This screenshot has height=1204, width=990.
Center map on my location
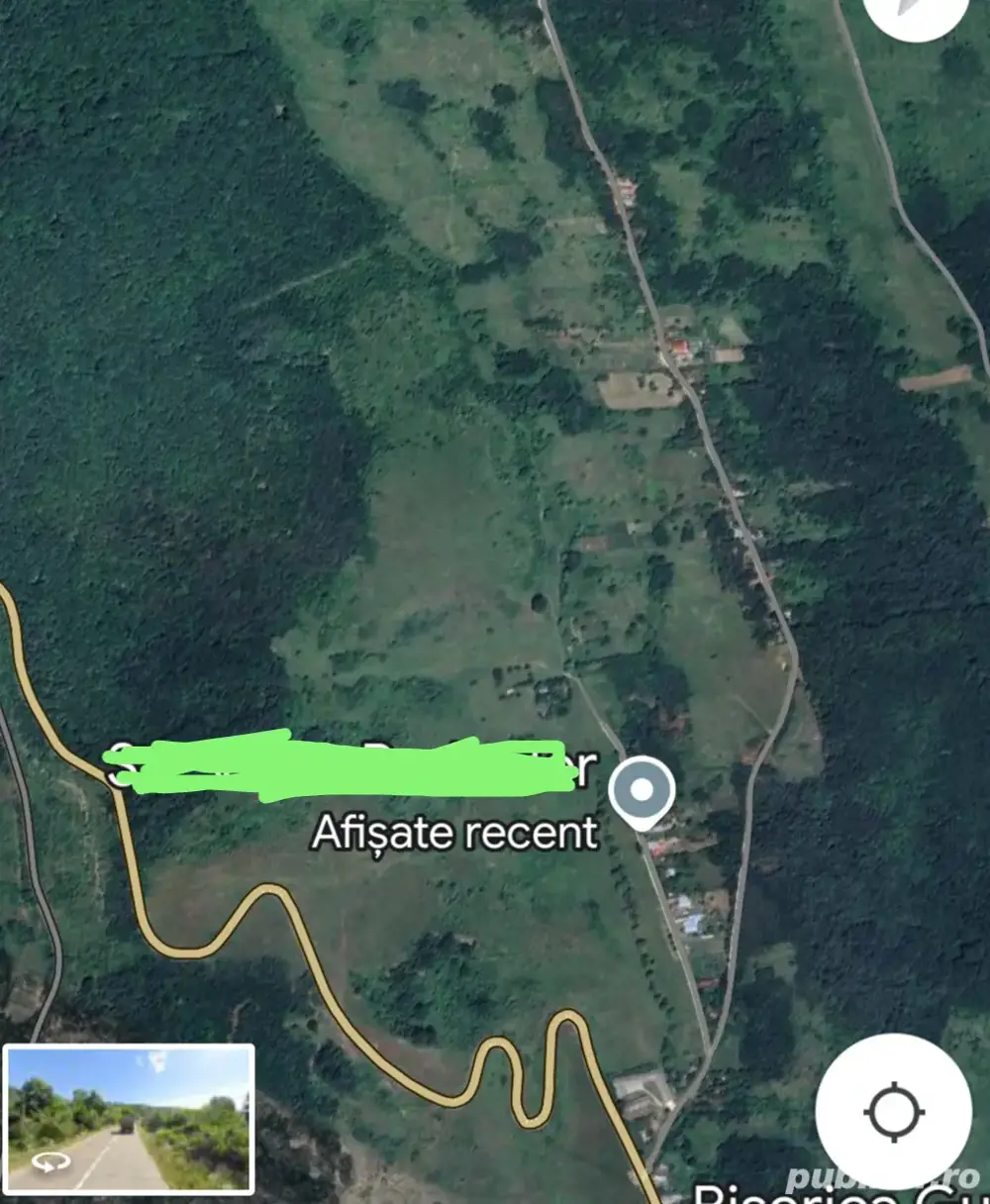(894, 1111)
